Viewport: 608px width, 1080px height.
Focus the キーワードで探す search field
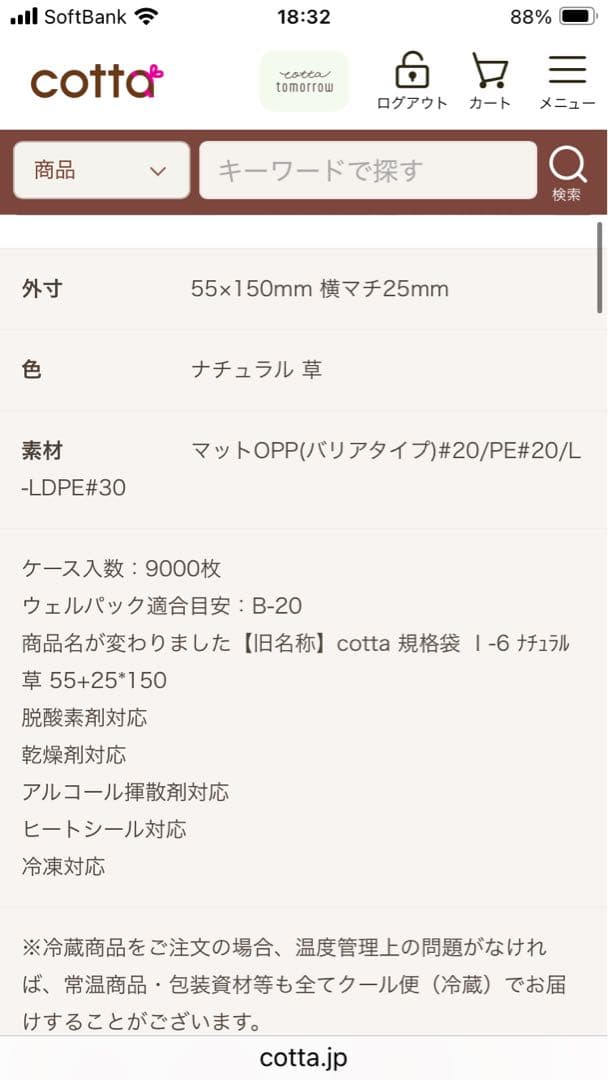coord(368,170)
